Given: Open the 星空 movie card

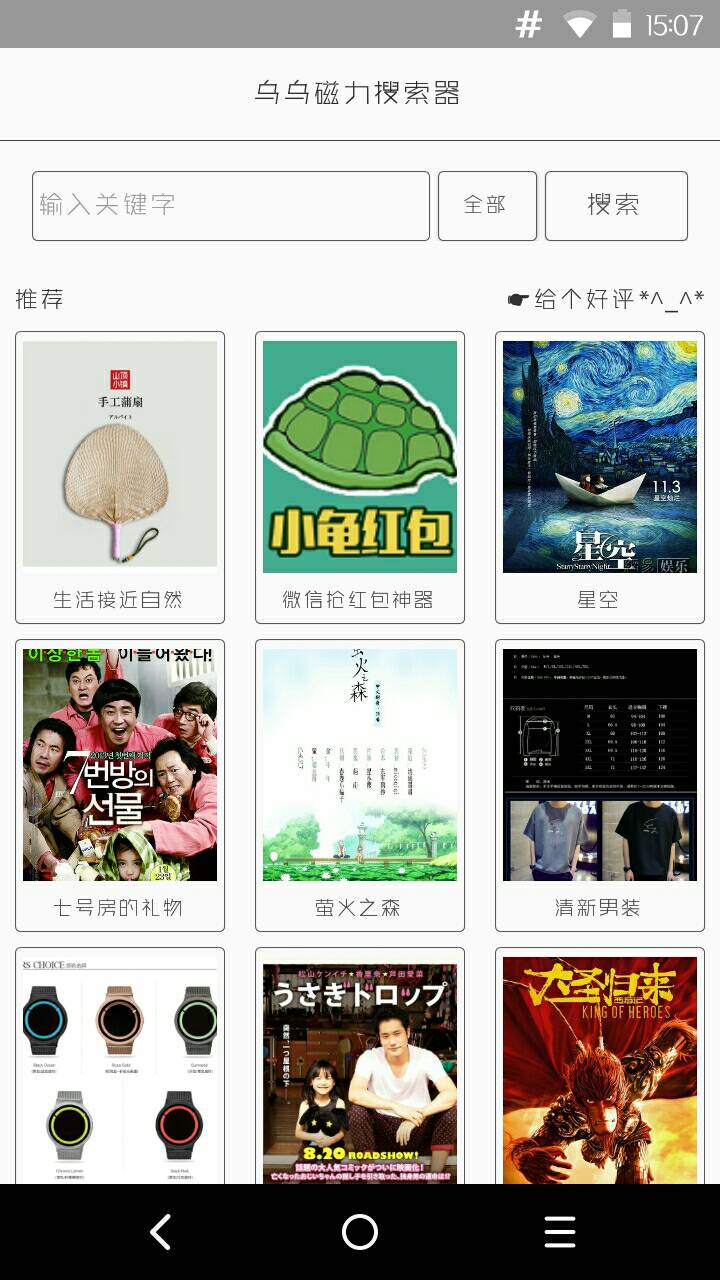Looking at the screenshot, I should click(600, 477).
